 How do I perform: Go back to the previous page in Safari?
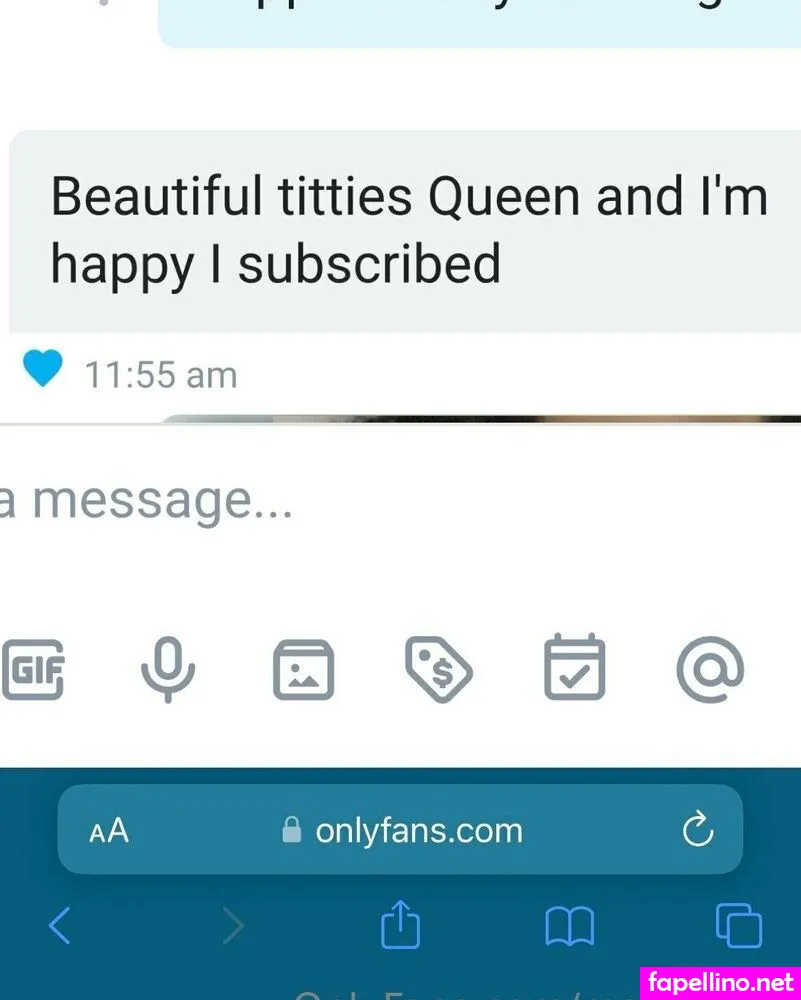click(60, 925)
